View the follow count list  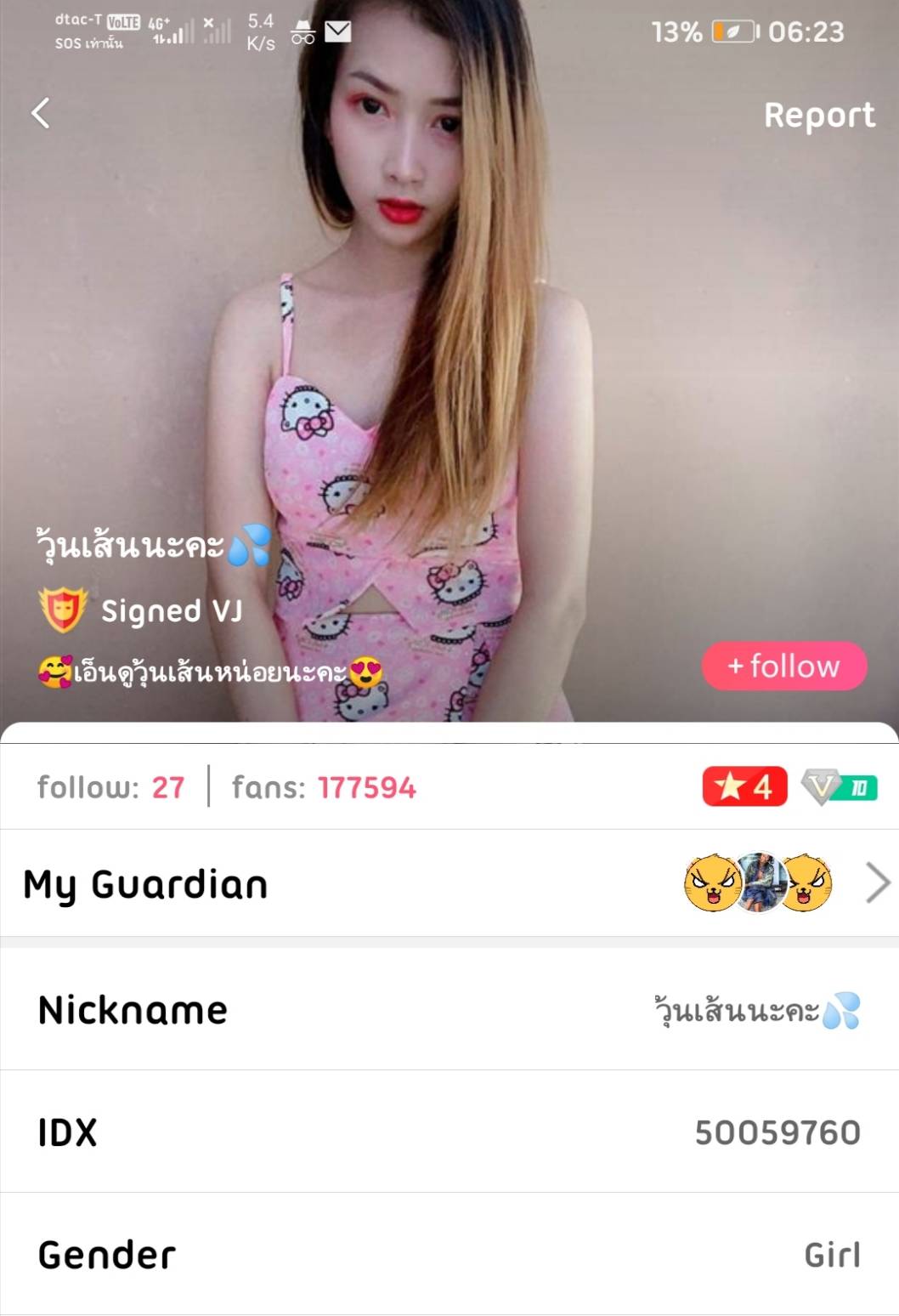click(x=110, y=787)
